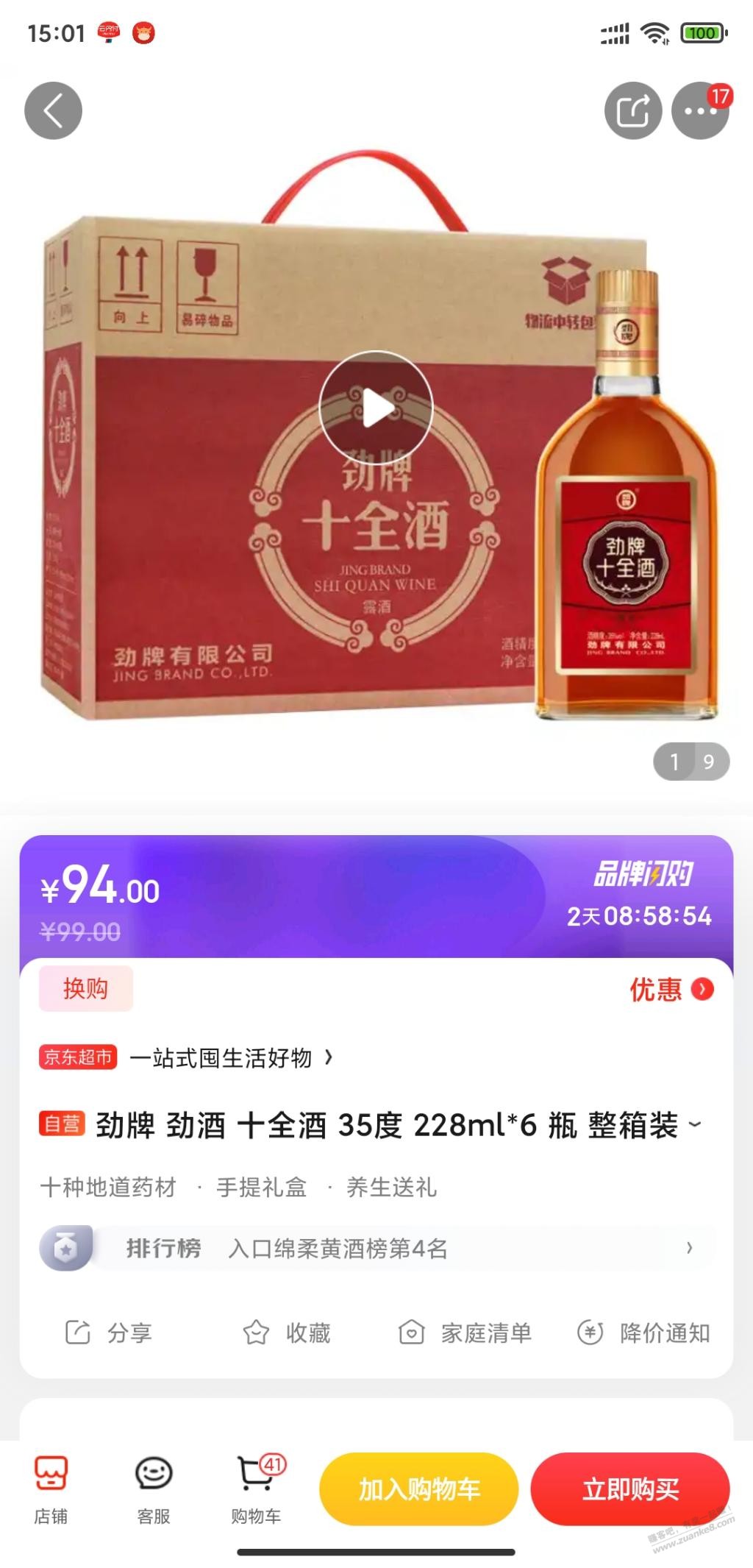
Task: Open the 店铺 store page
Action: tap(51, 1483)
